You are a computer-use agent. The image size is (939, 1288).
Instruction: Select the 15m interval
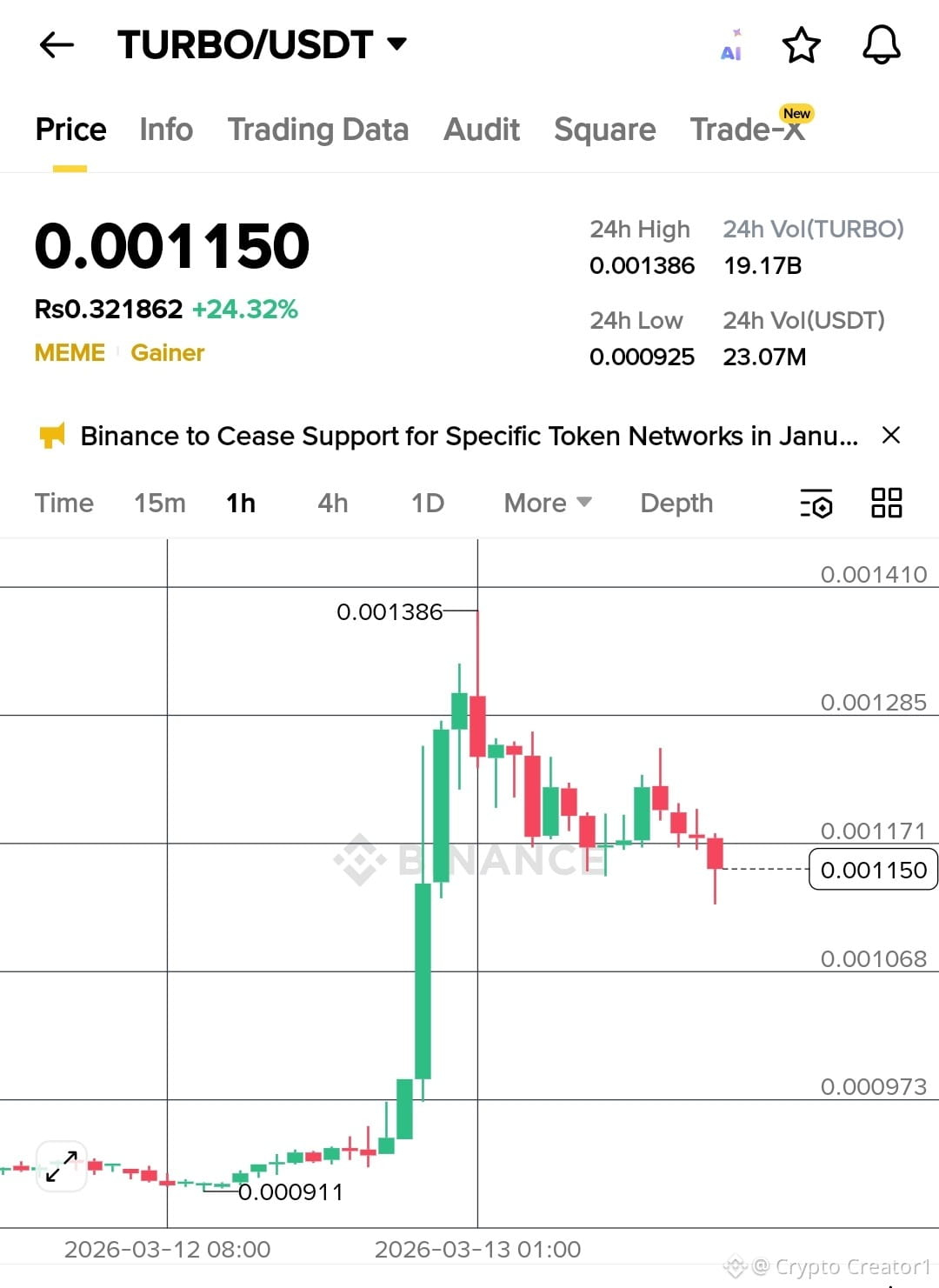pos(159,503)
